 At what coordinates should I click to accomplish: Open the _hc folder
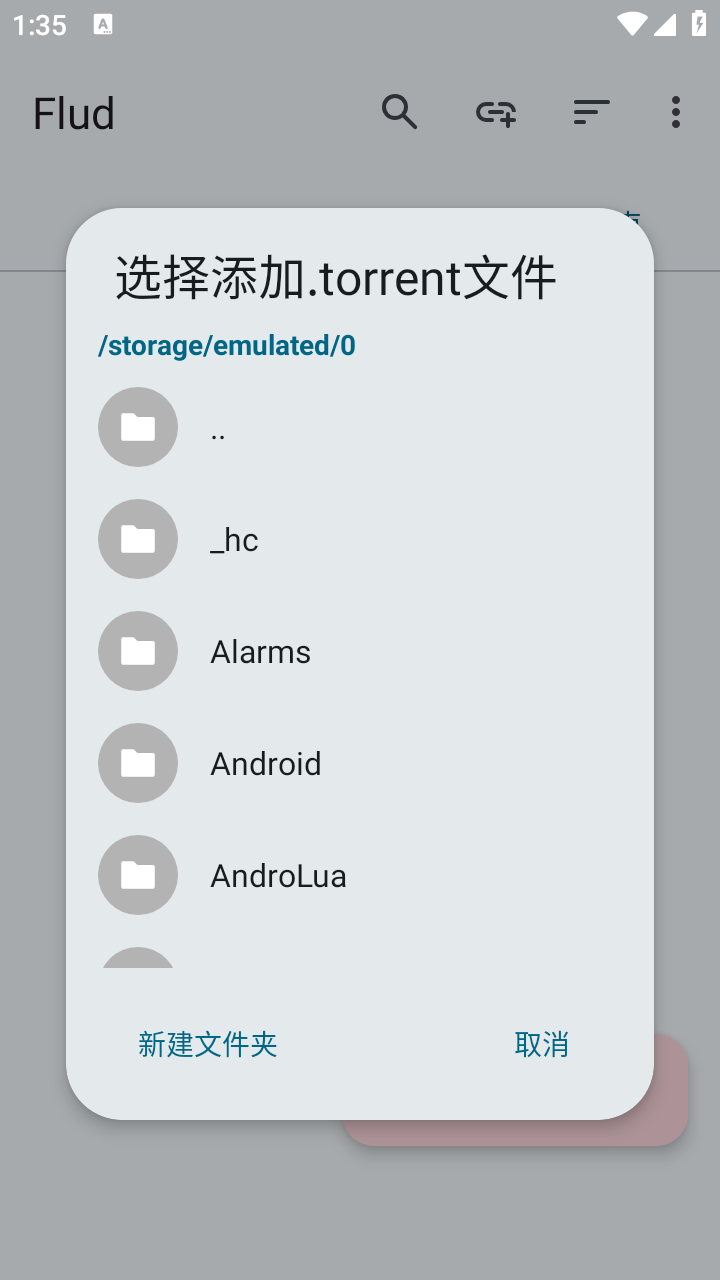(x=233, y=538)
